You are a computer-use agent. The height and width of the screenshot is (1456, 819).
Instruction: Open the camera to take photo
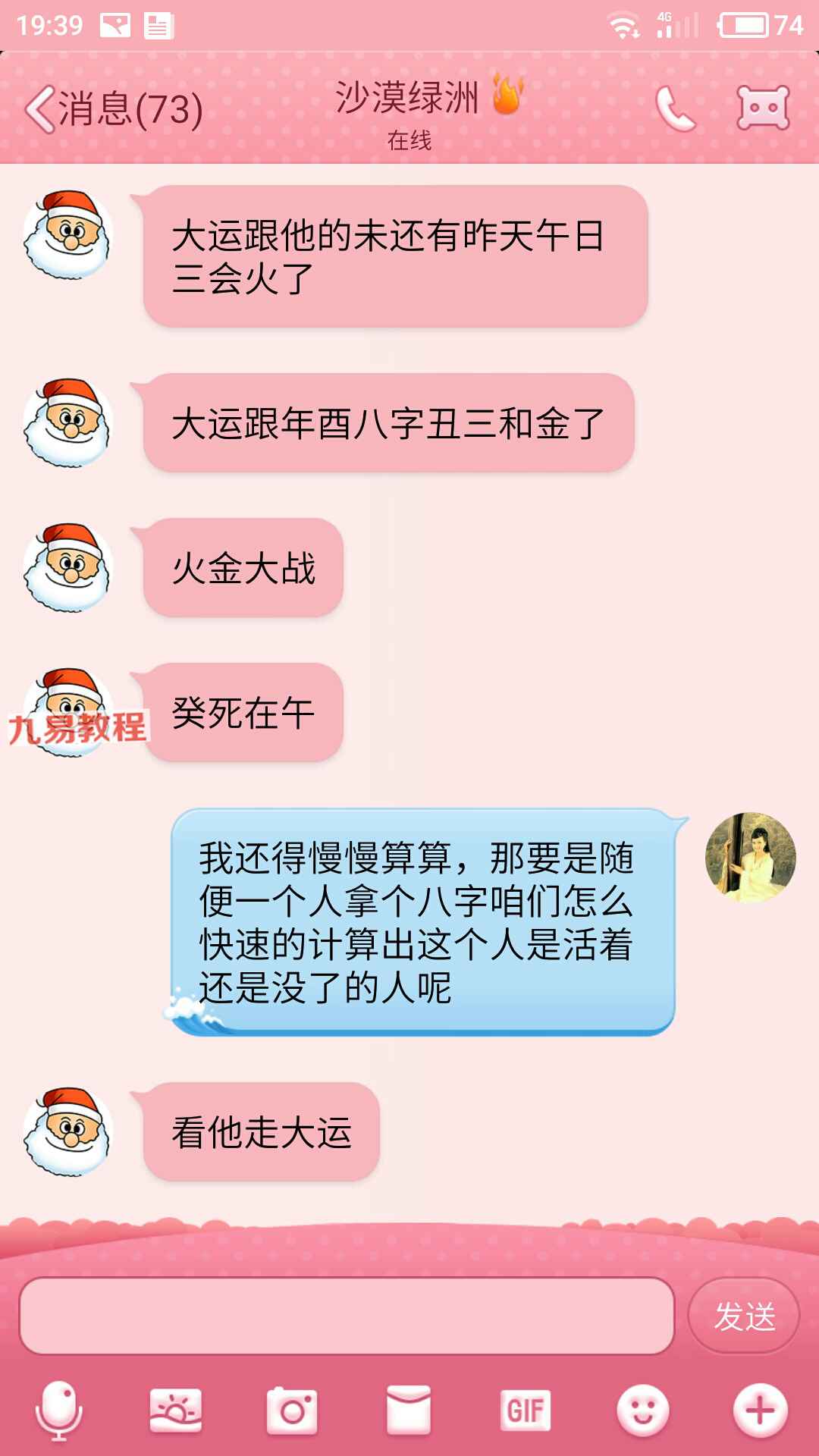coord(292,1410)
